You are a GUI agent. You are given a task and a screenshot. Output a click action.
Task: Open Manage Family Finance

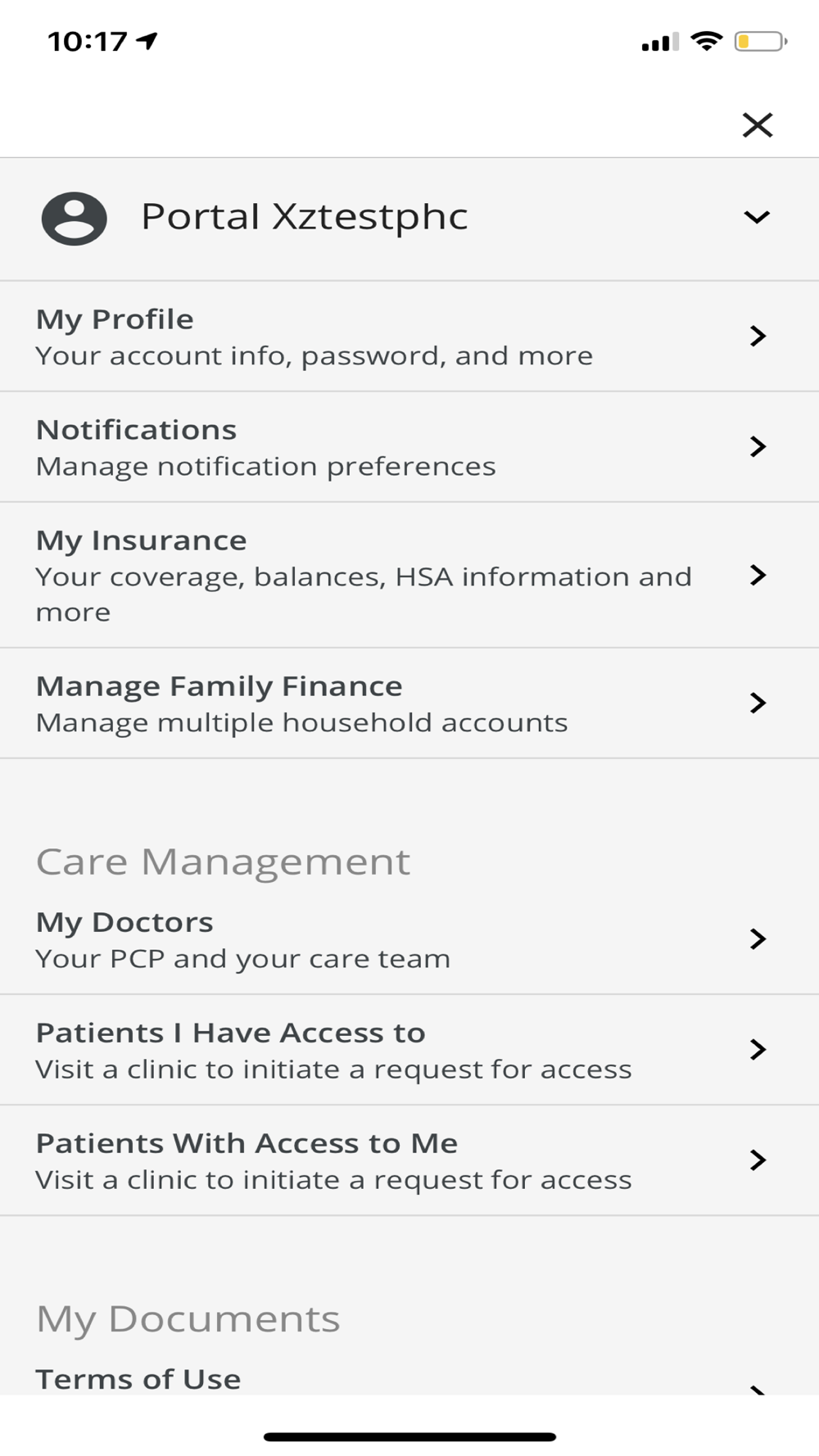pos(409,703)
